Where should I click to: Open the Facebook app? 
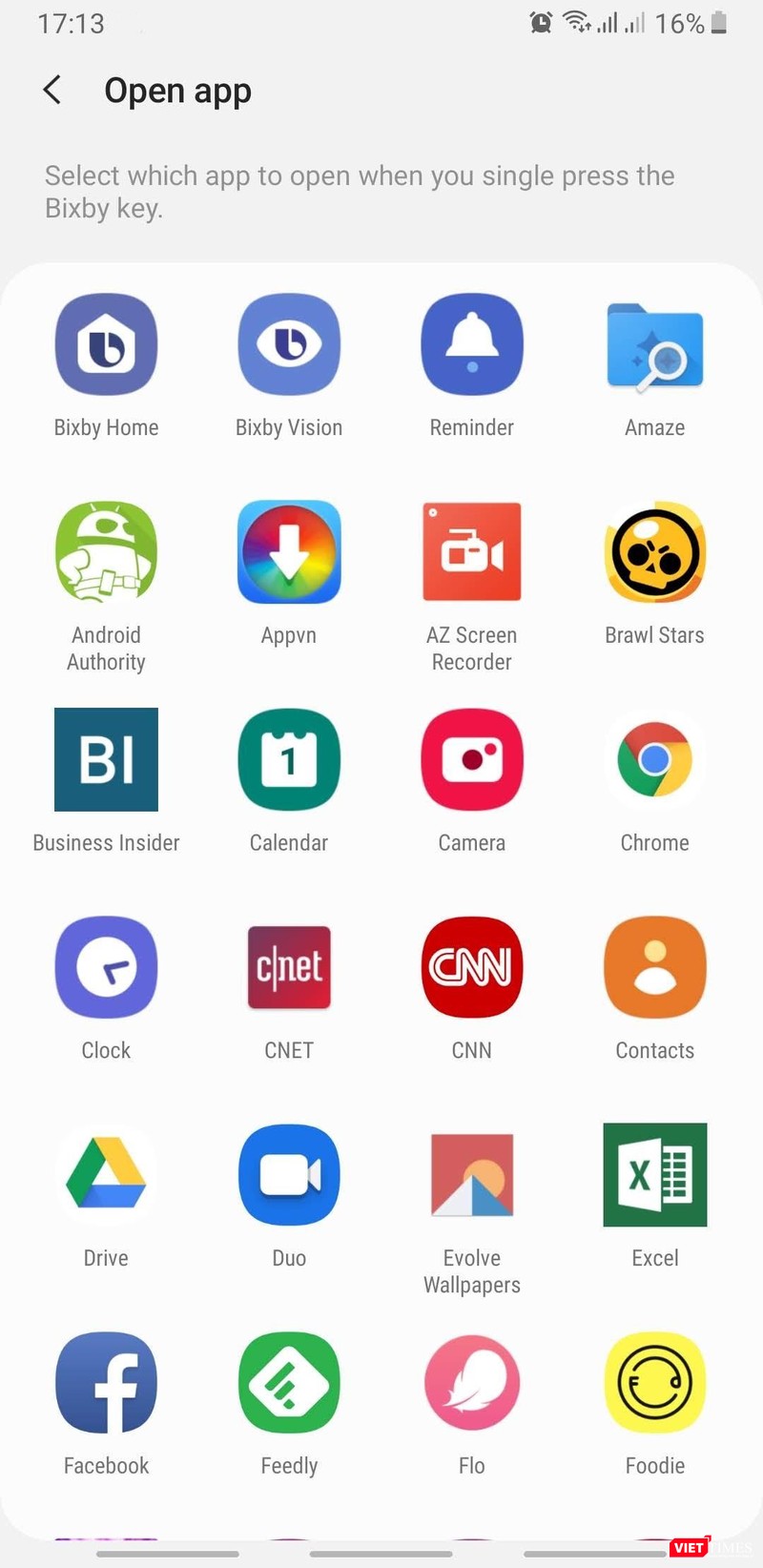106,1383
